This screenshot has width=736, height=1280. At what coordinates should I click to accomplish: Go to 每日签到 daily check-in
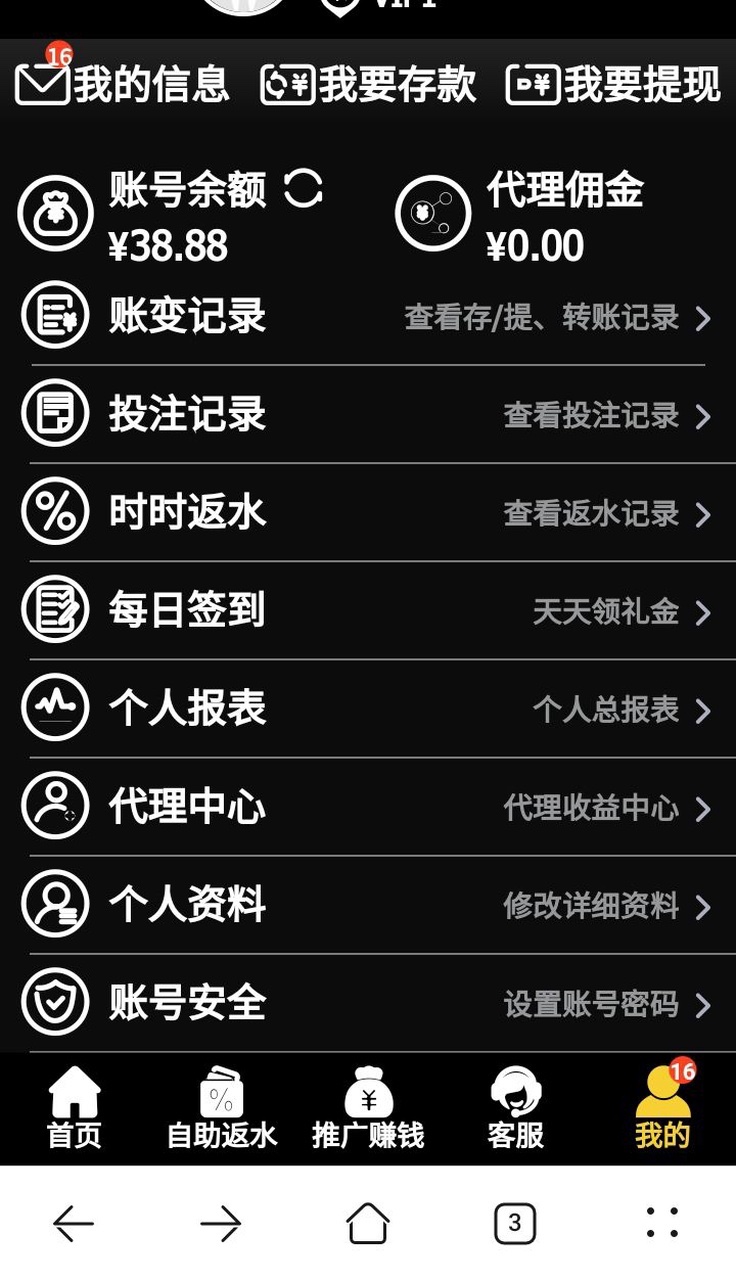tap(367, 610)
